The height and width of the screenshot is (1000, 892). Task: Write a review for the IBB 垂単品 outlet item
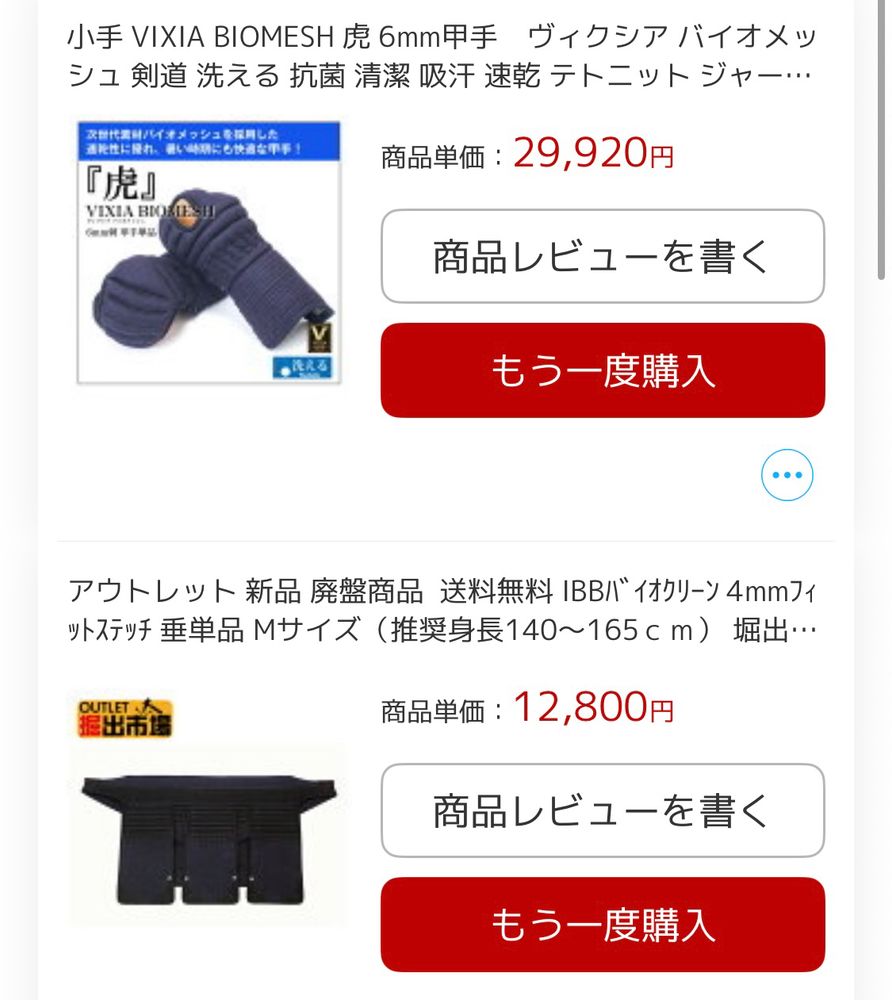(x=603, y=811)
